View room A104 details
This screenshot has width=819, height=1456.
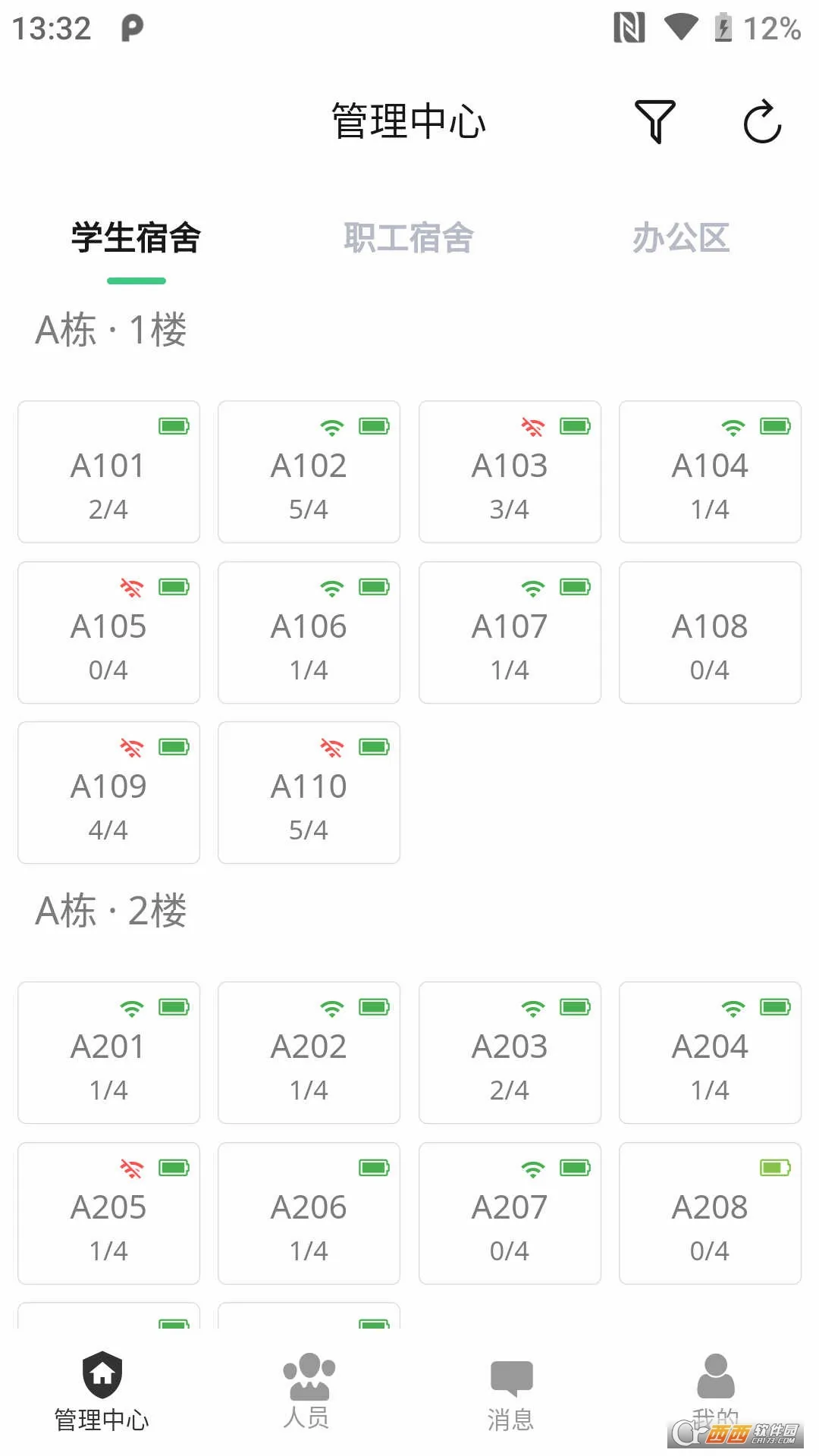pyautogui.click(x=710, y=472)
